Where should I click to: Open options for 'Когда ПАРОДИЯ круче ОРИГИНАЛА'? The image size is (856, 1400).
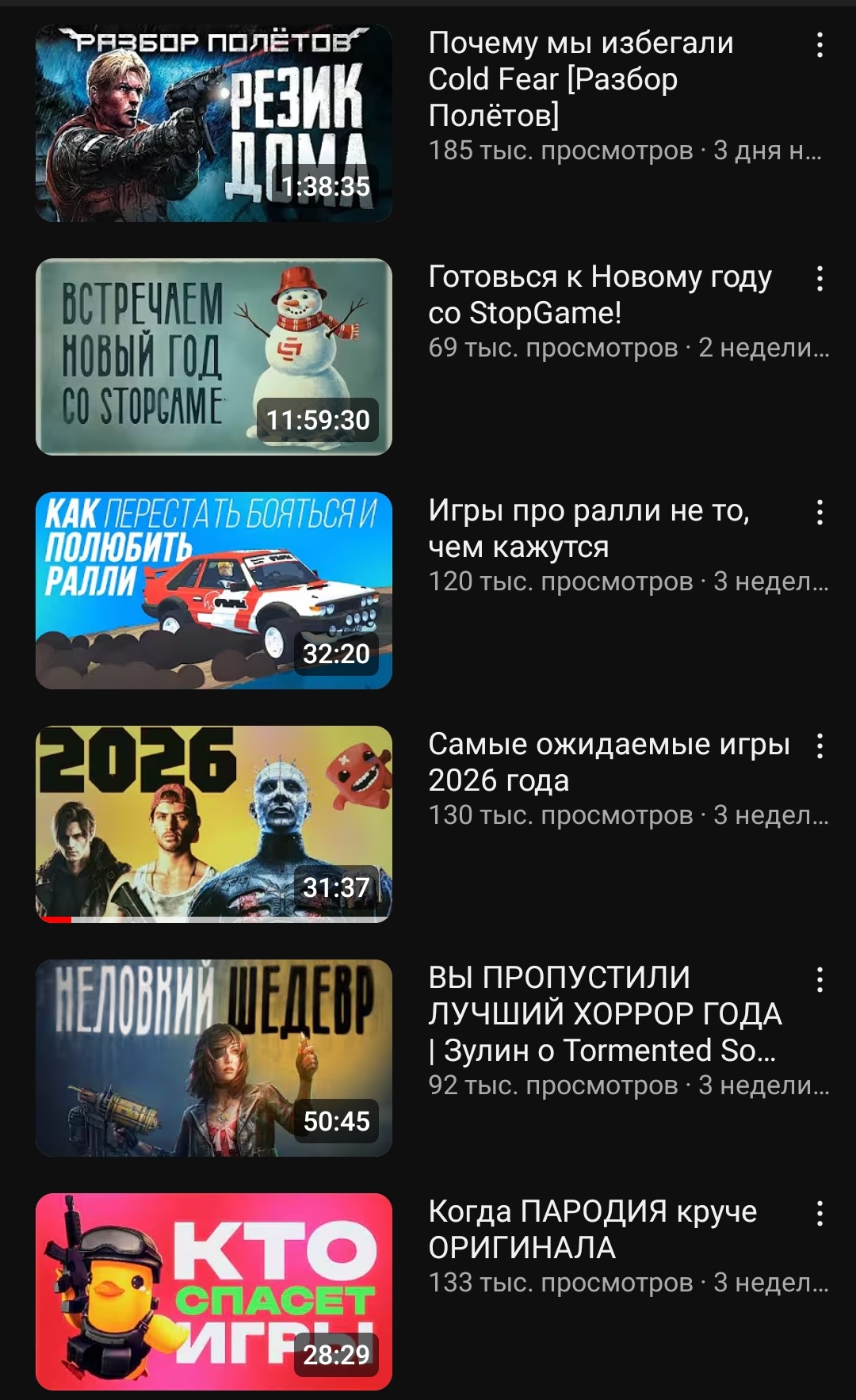[820, 1214]
